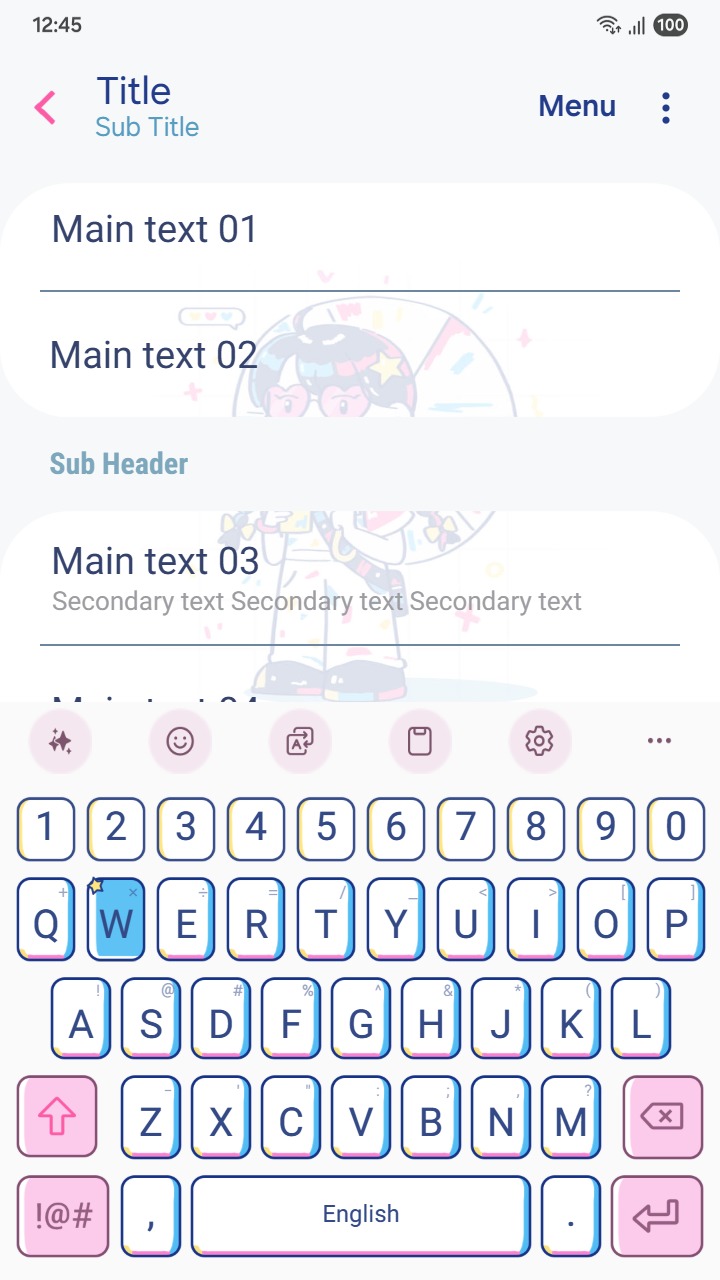
Task: Open the keyboard's sparkle AI tools
Action: [60, 741]
